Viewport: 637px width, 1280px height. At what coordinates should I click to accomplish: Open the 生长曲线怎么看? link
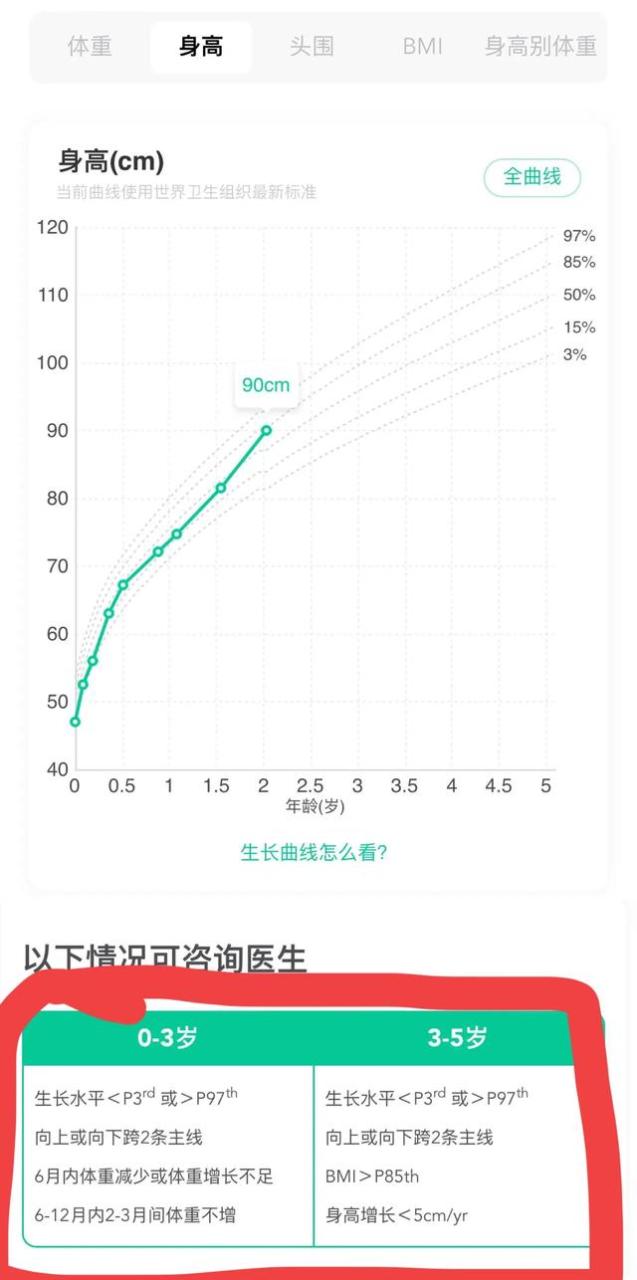tap(314, 853)
